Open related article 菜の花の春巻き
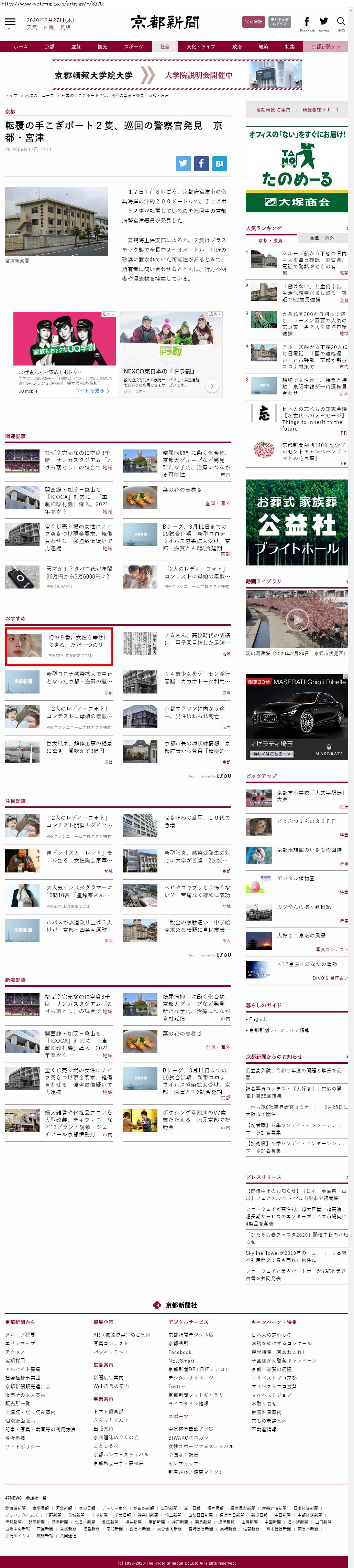354x1568 pixels. pos(181,489)
